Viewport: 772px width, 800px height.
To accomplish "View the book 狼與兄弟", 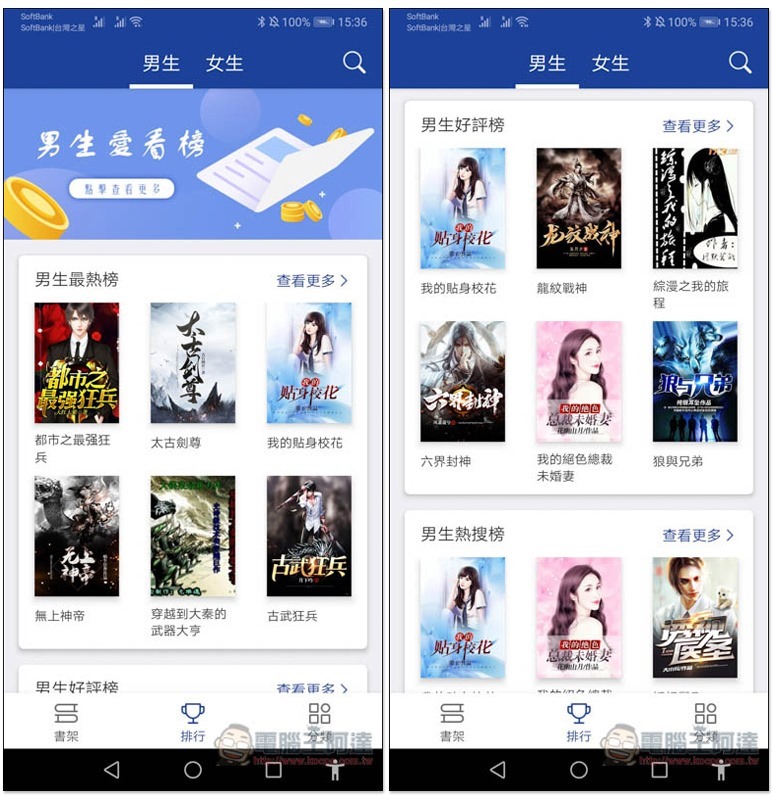I will pyautogui.click(x=695, y=381).
